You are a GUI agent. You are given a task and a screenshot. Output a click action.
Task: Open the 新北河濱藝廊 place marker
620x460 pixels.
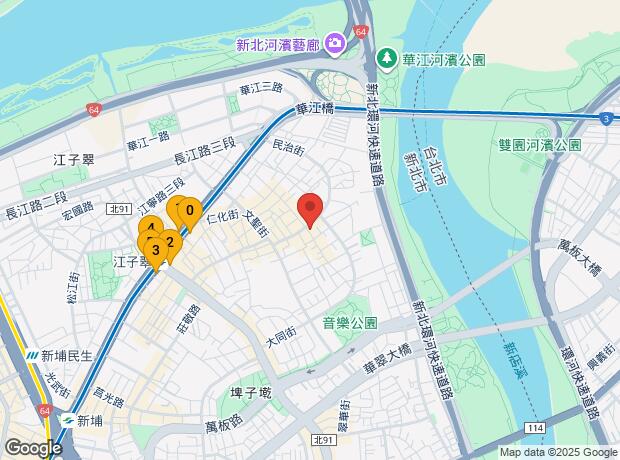pyautogui.click(x=335, y=44)
